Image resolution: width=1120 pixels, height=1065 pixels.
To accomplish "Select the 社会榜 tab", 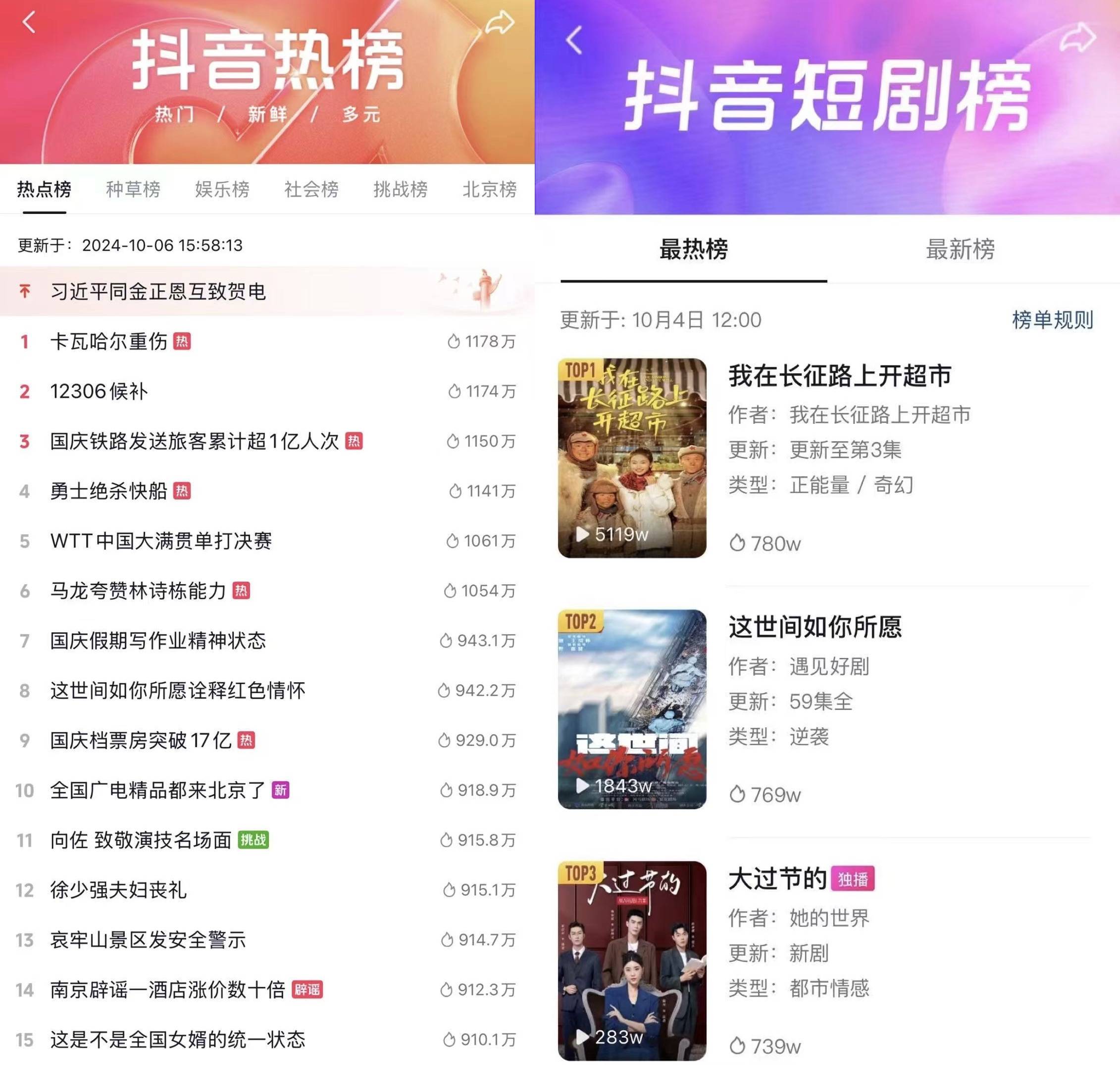I will click(311, 189).
